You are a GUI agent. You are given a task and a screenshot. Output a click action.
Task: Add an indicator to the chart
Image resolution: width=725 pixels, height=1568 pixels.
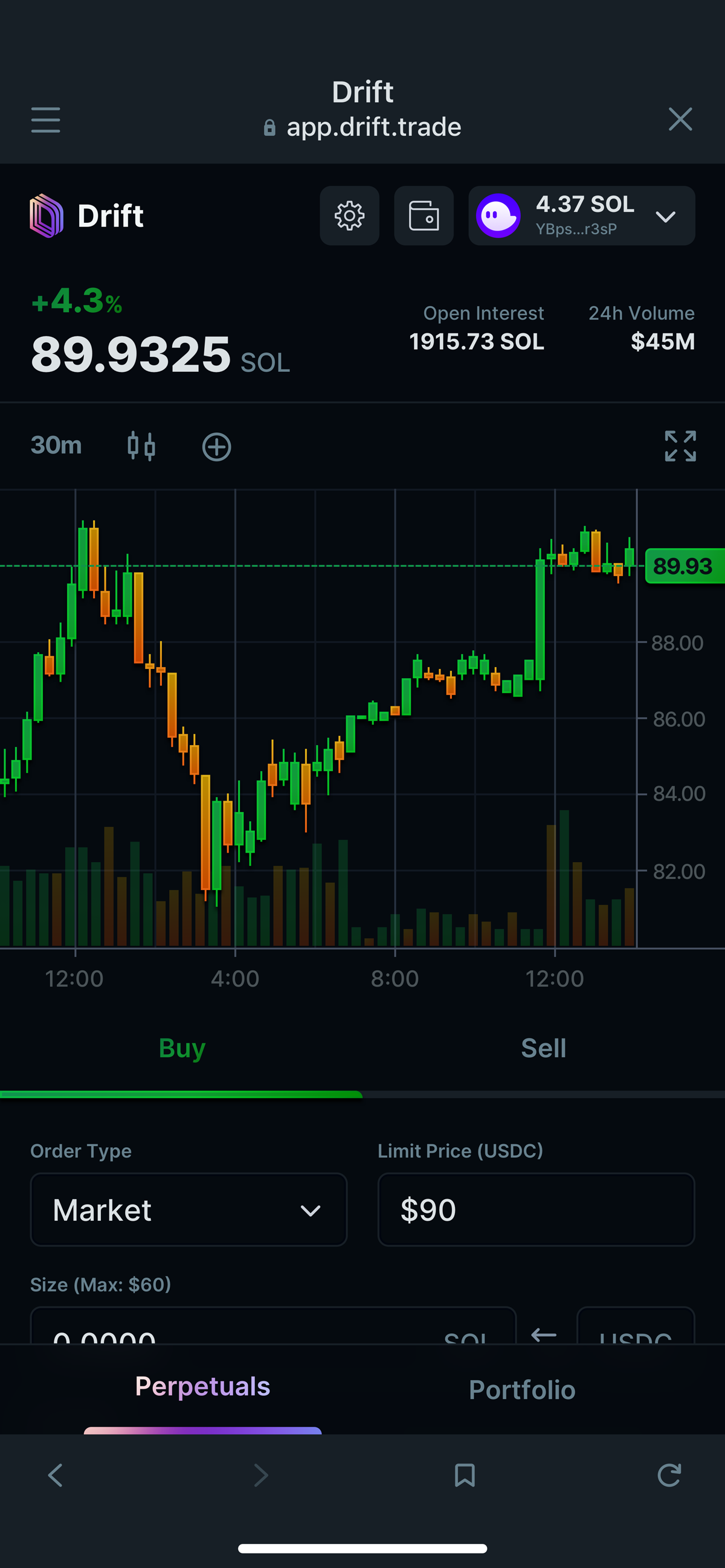pyautogui.click(x=216, y=447)
